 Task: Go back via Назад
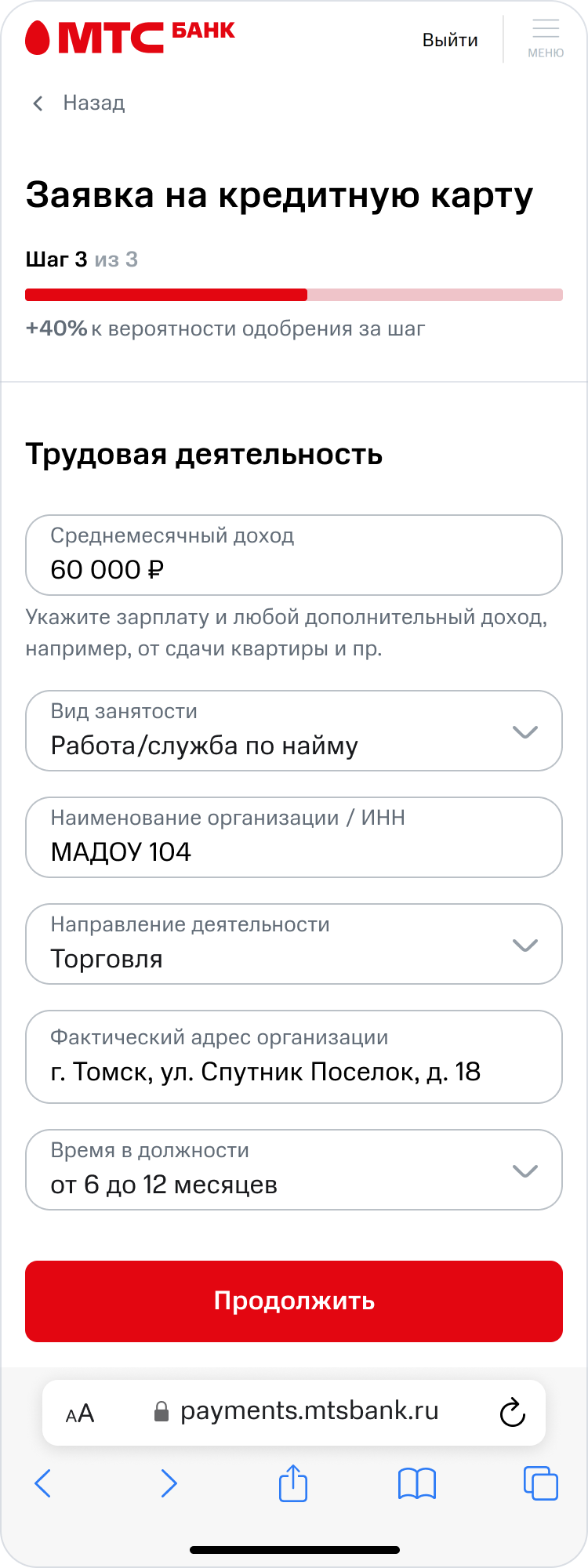tap(78, 103)
